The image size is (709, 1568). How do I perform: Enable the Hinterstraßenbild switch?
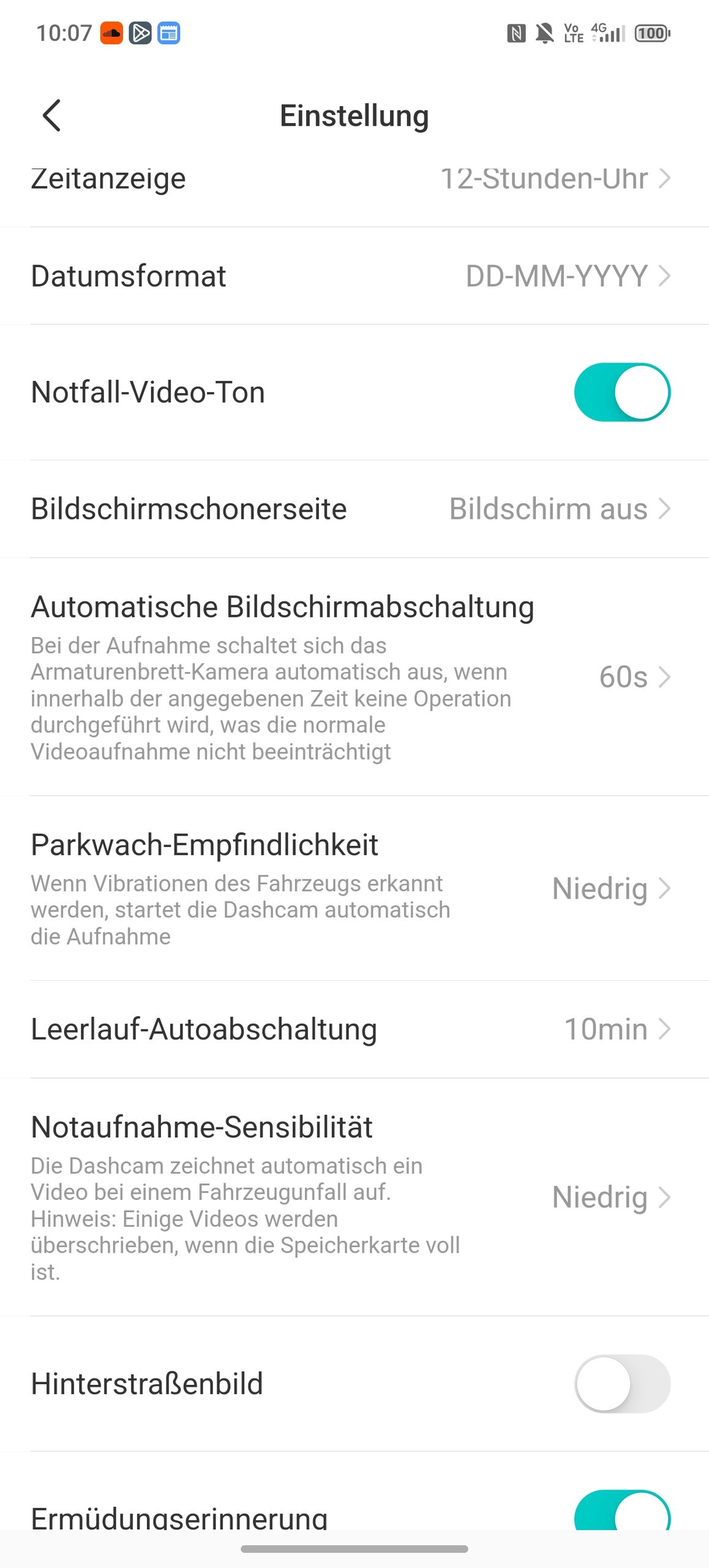[622, 1384]
